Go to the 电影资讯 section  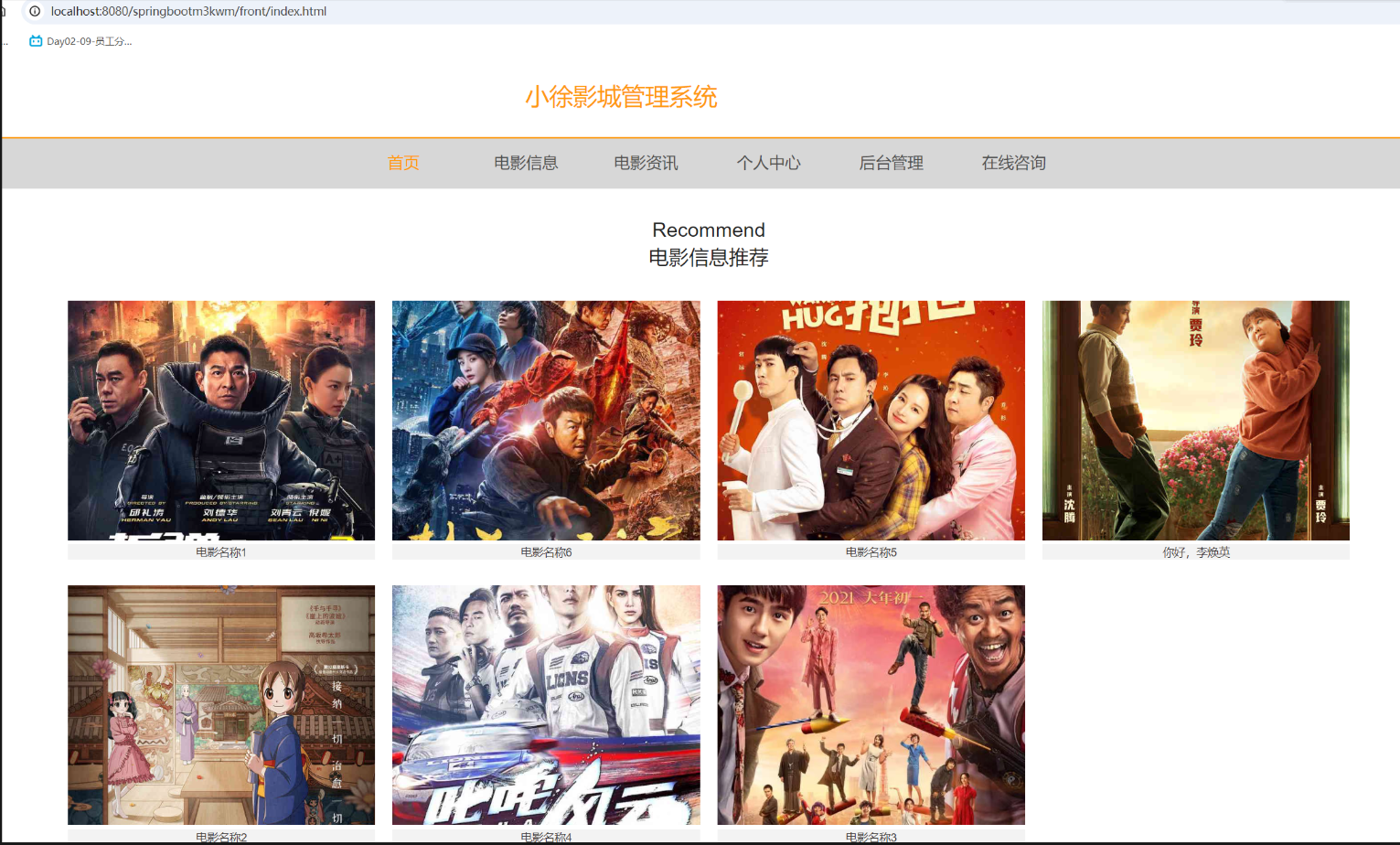646,163
